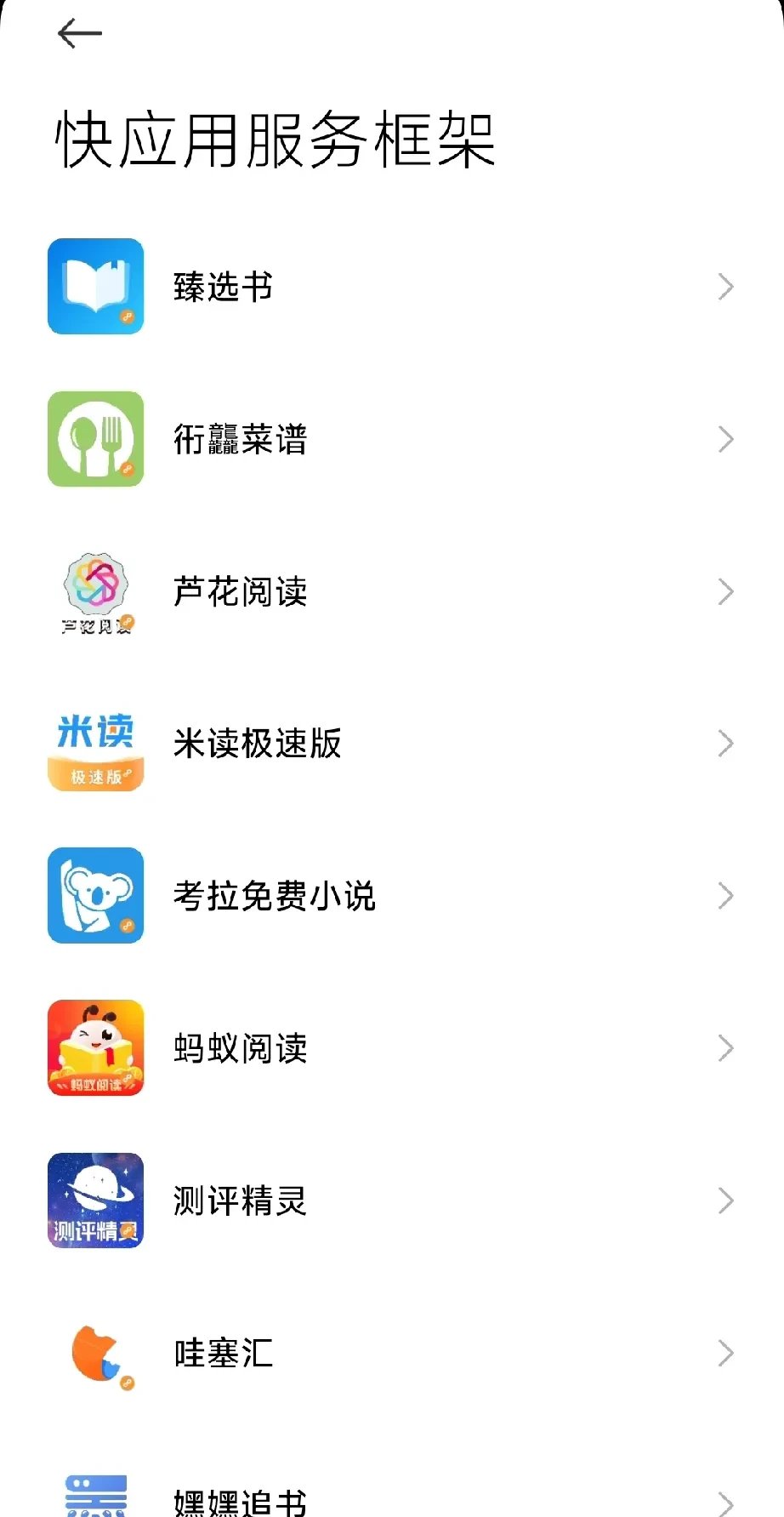
Task: Select the 哇塞汇 bird icon
Action: coord(95,1352)
